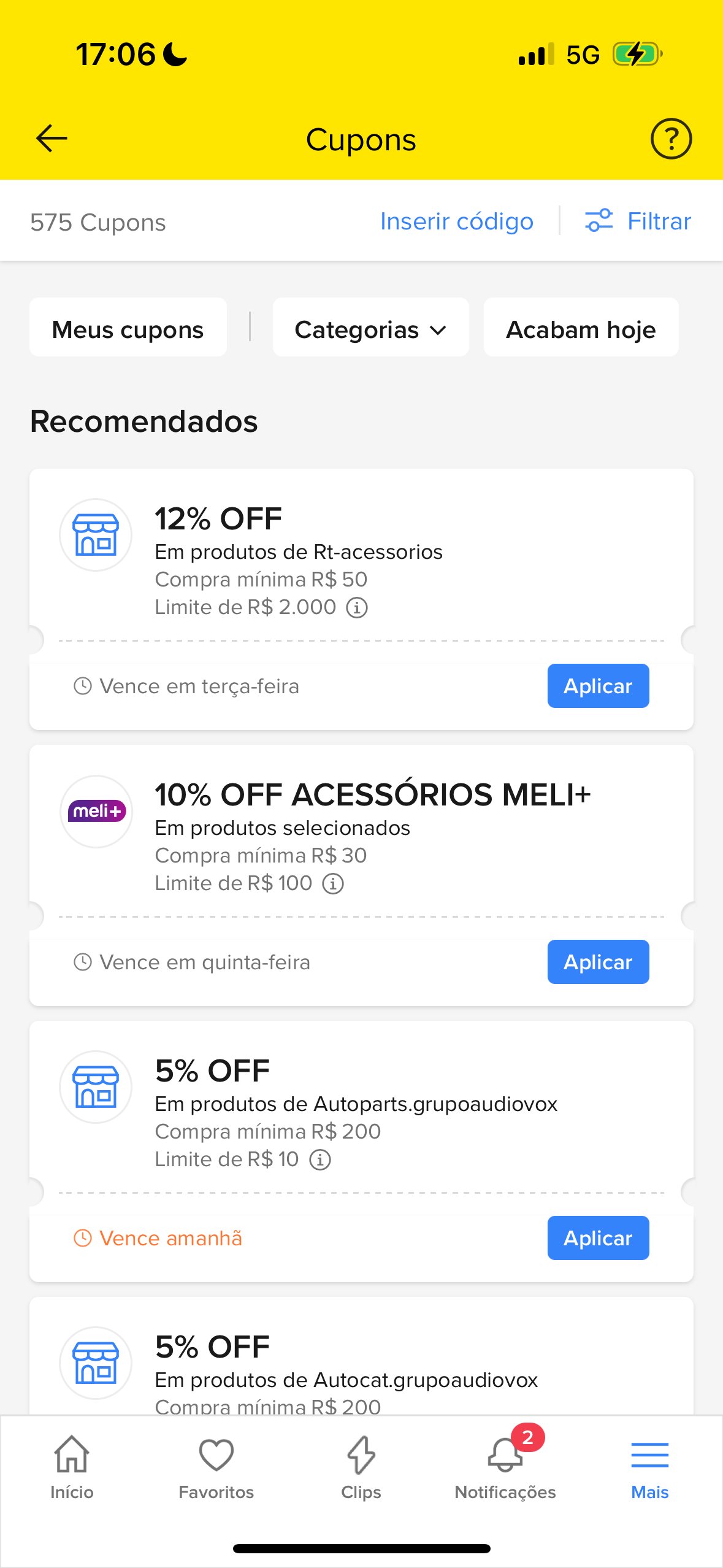Apply the 12% OFF Rt-acessorios coupon
The image size is (723, 1568).
pyautogui.click(x=598, y=686)
